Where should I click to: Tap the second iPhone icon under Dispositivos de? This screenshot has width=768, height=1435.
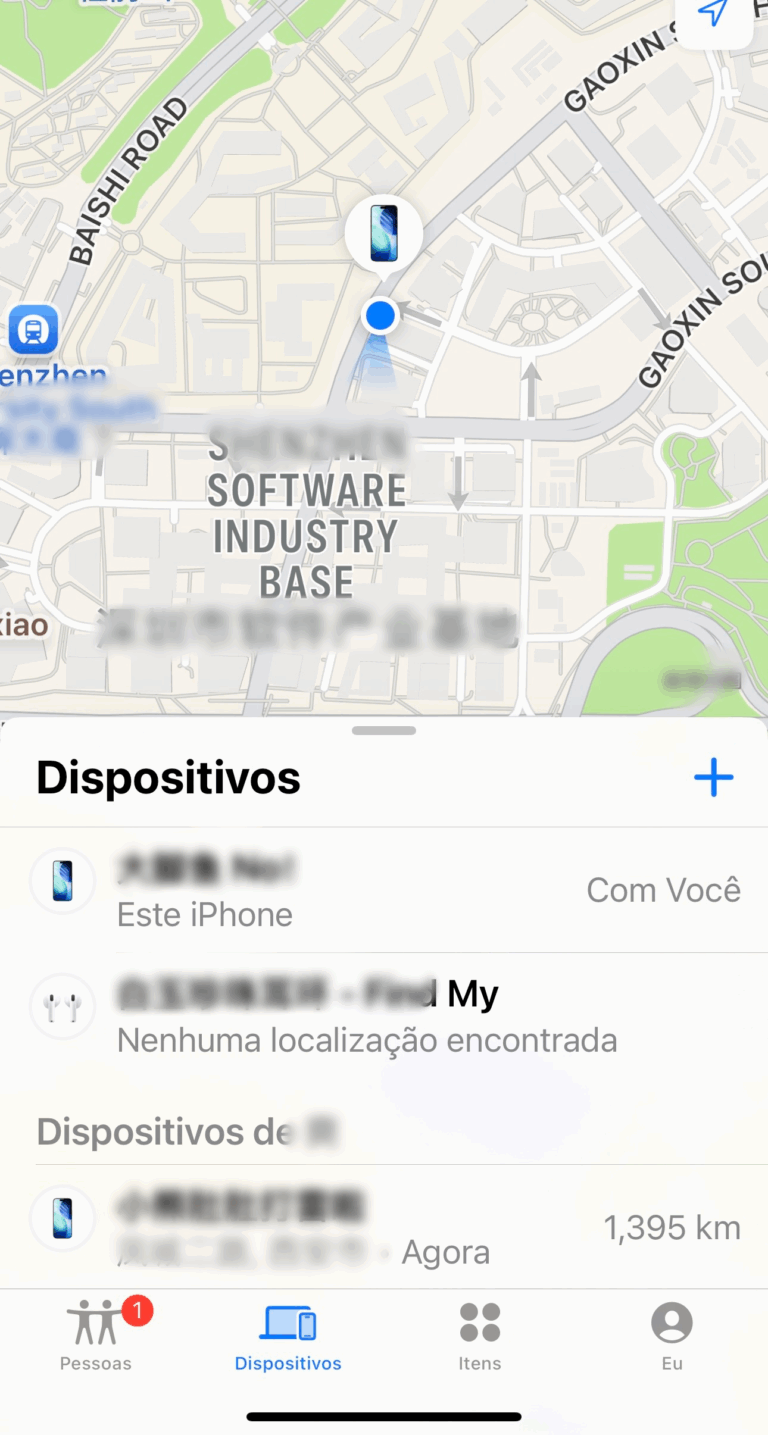(62, 1218)
